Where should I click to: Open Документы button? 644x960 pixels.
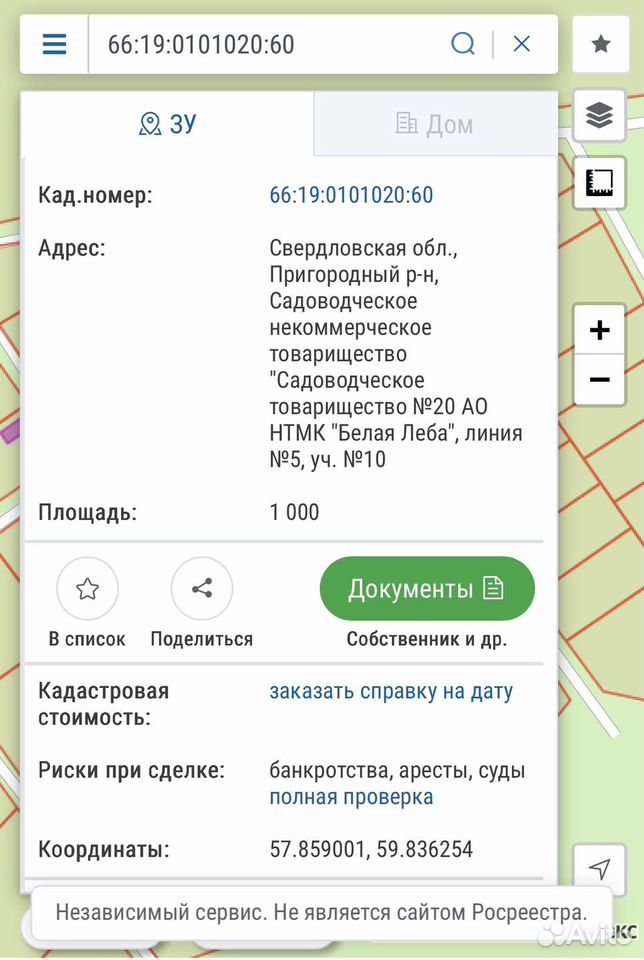point(427,588)
